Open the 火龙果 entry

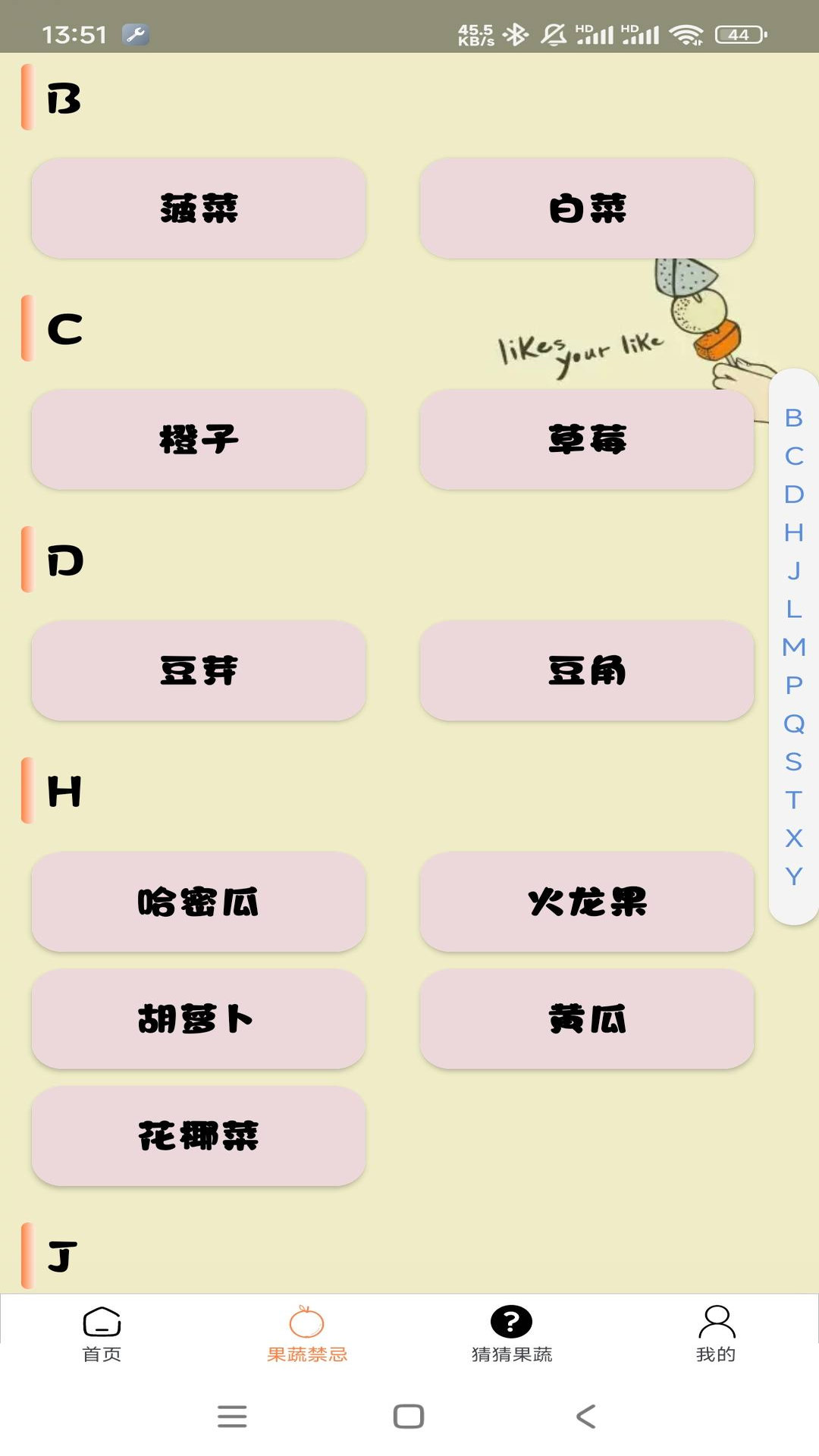tap(587, 902)
